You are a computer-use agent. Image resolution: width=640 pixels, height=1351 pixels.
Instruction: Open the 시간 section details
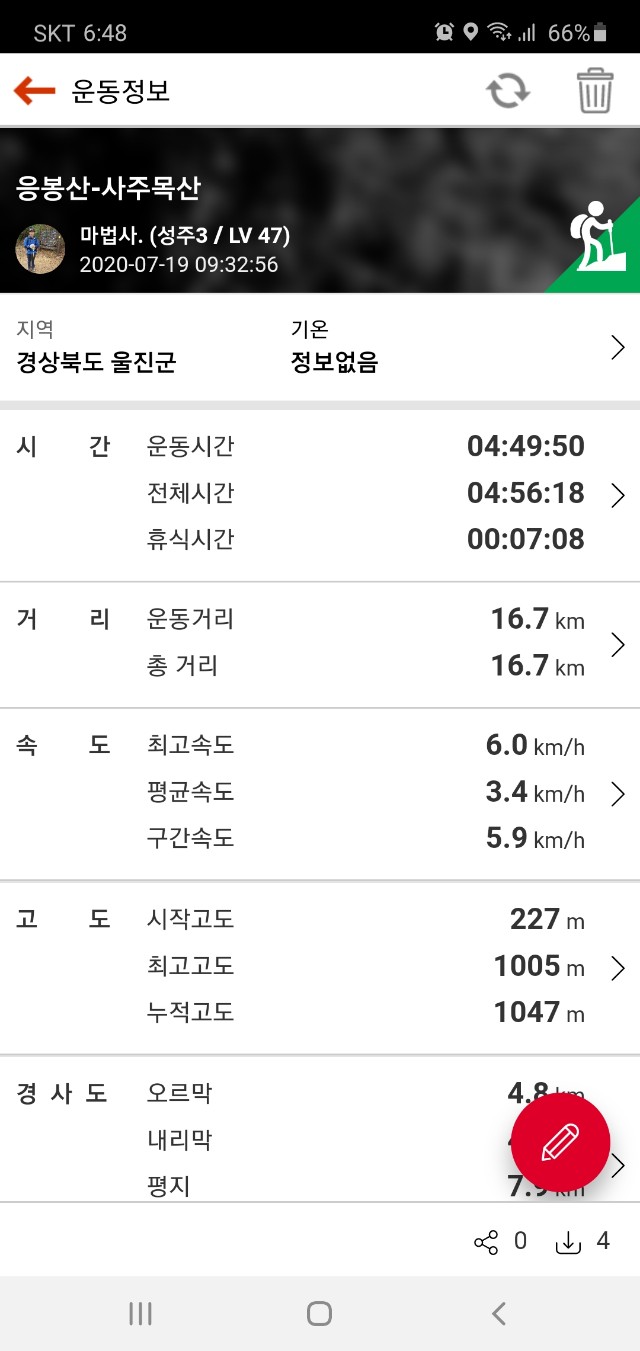coord(320,494)
